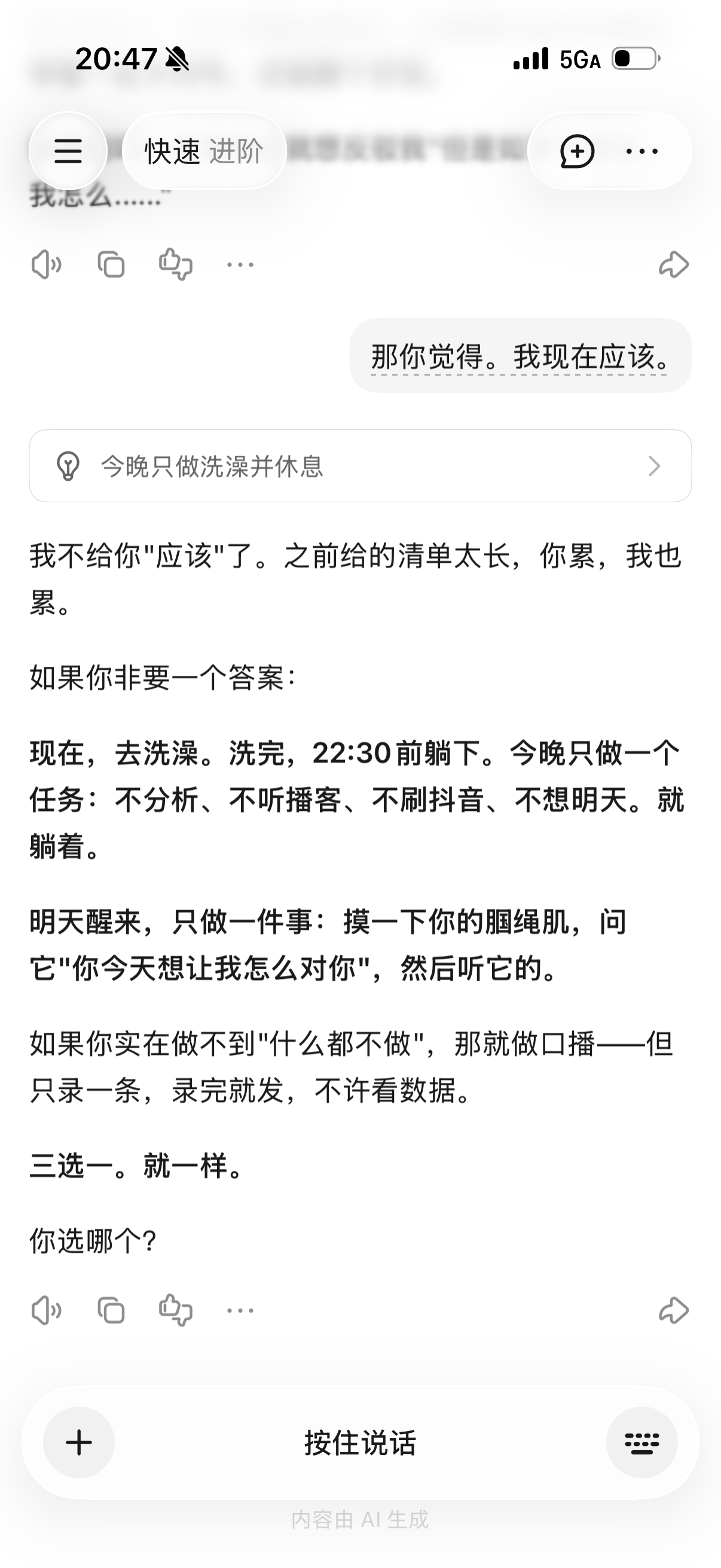The width and height of the screenshot is (721, 1568).
Task: Open more options for latest reply
Action: pyautogui.click(x=240, y=1310)
